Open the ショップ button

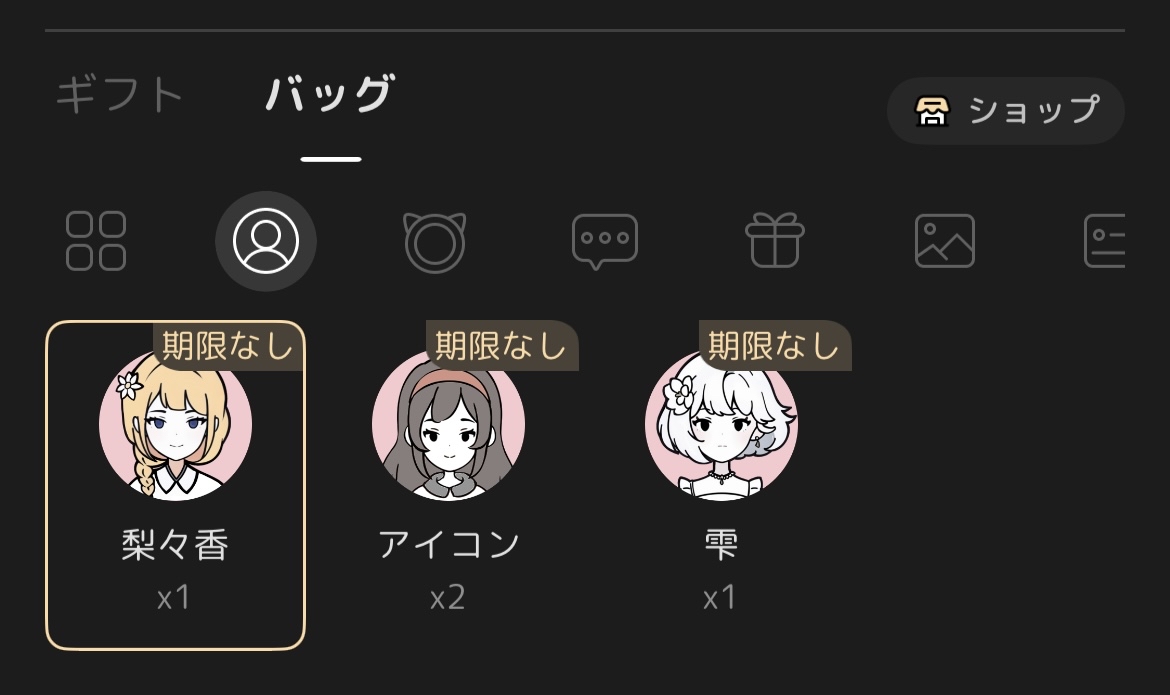pos(1006,110)
